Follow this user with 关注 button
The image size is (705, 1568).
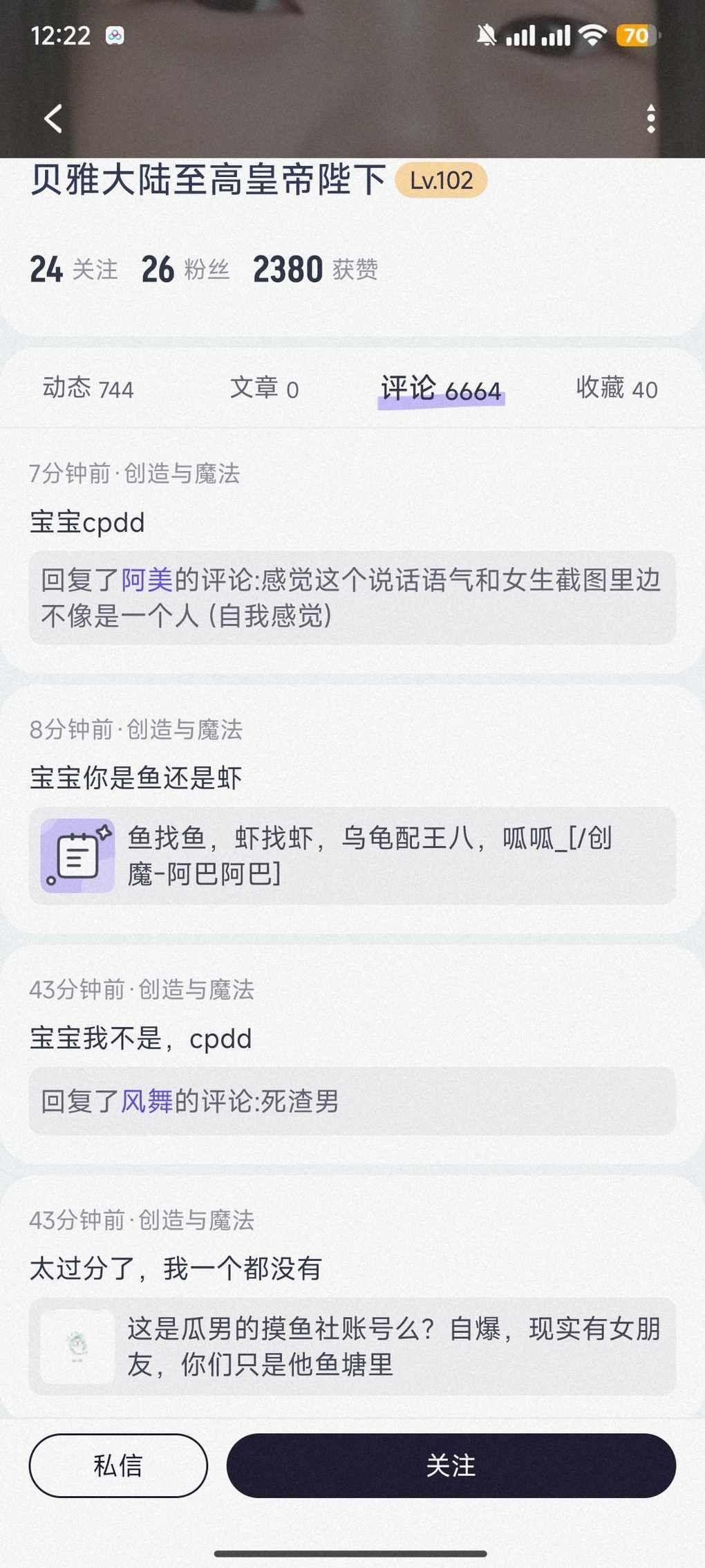coord(451,1465)
